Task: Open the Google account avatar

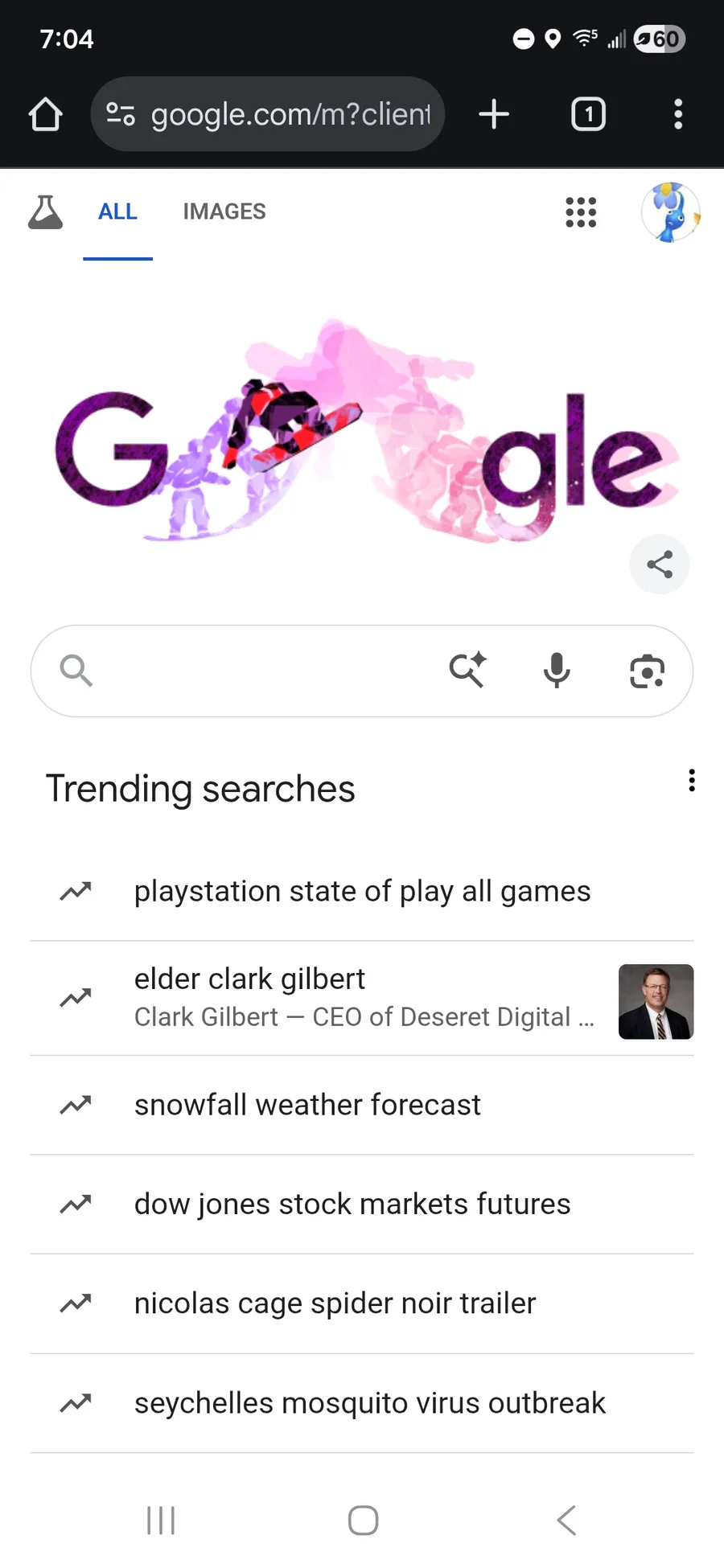Action: pos(670,212)
